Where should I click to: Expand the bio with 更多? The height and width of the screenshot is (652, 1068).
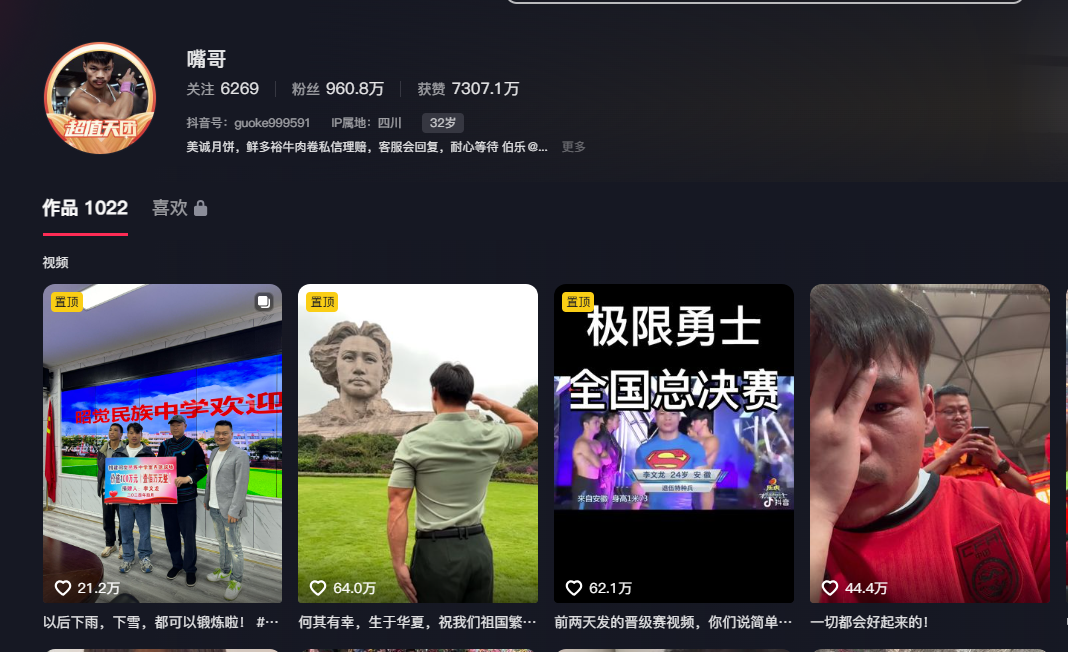(x=573, y=147)
